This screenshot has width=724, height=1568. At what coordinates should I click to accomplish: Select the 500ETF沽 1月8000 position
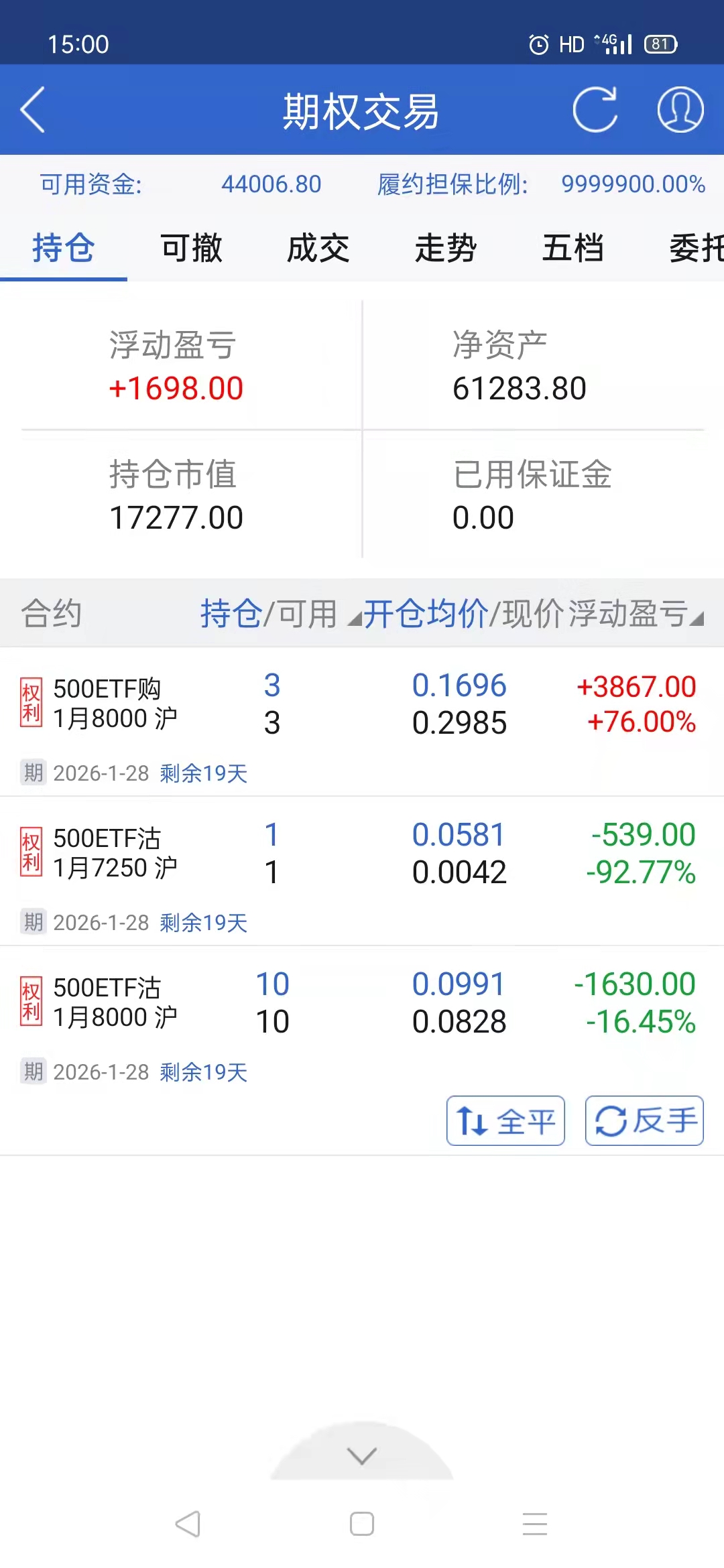(x=115, y=1002)
